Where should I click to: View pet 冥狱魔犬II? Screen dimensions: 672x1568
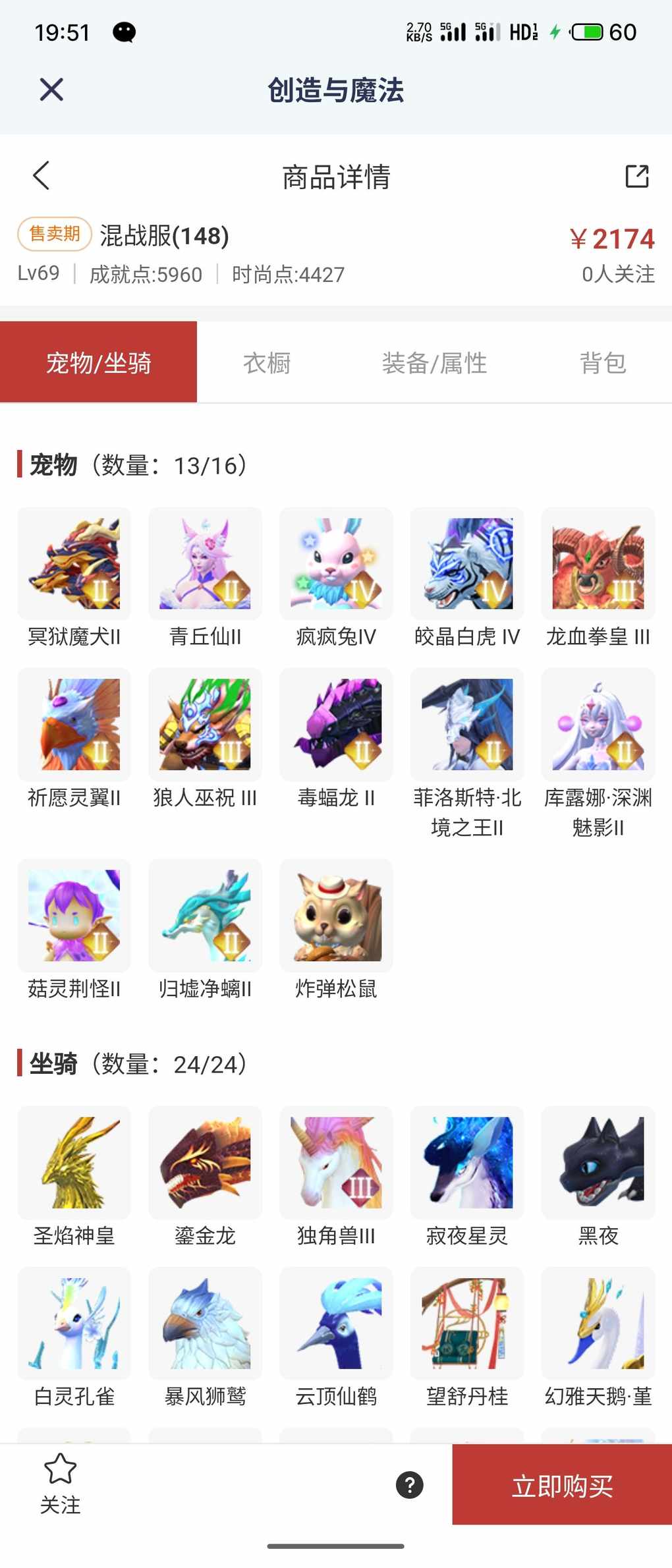(x=74, y=564)
